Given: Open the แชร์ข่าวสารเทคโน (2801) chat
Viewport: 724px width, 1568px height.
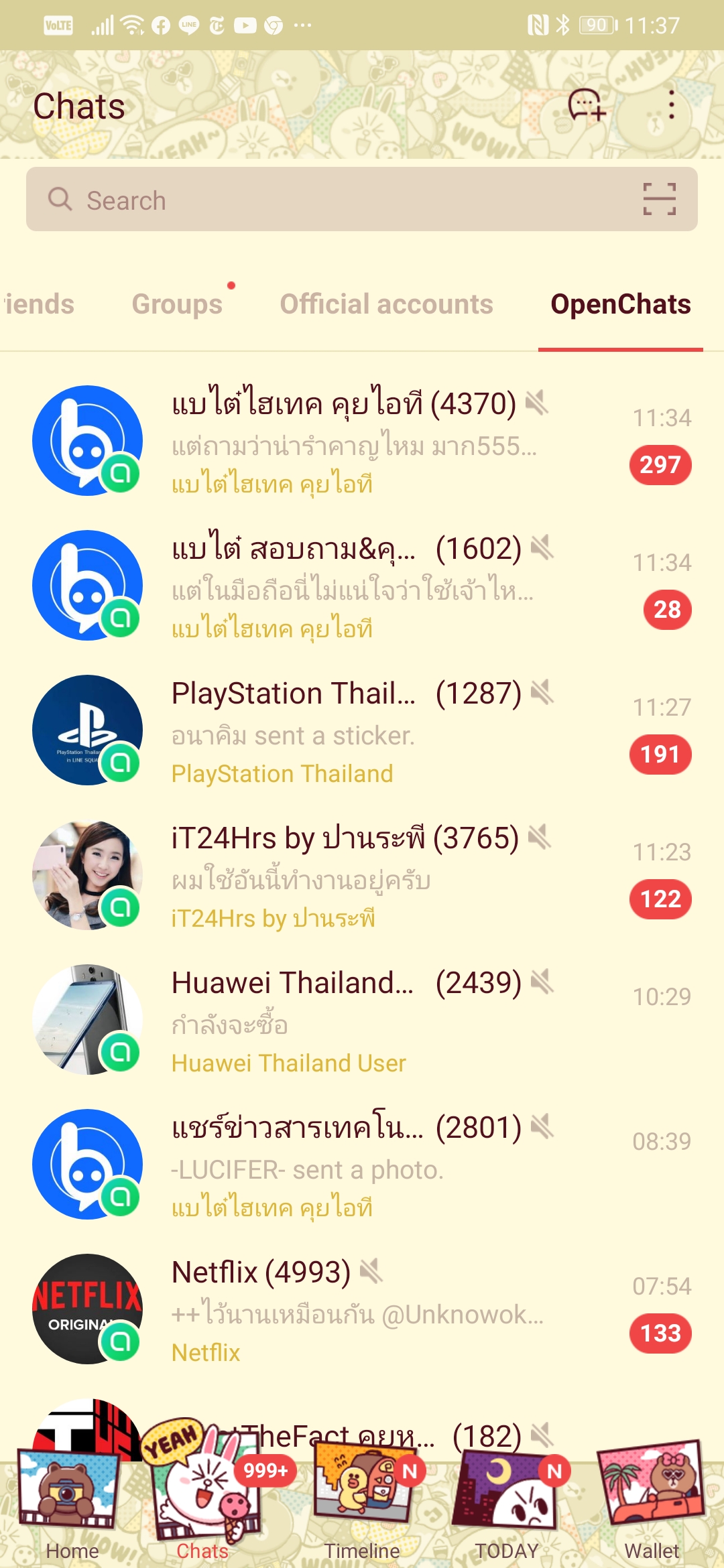Looking at the screenshot, I should click(362, 1165).
